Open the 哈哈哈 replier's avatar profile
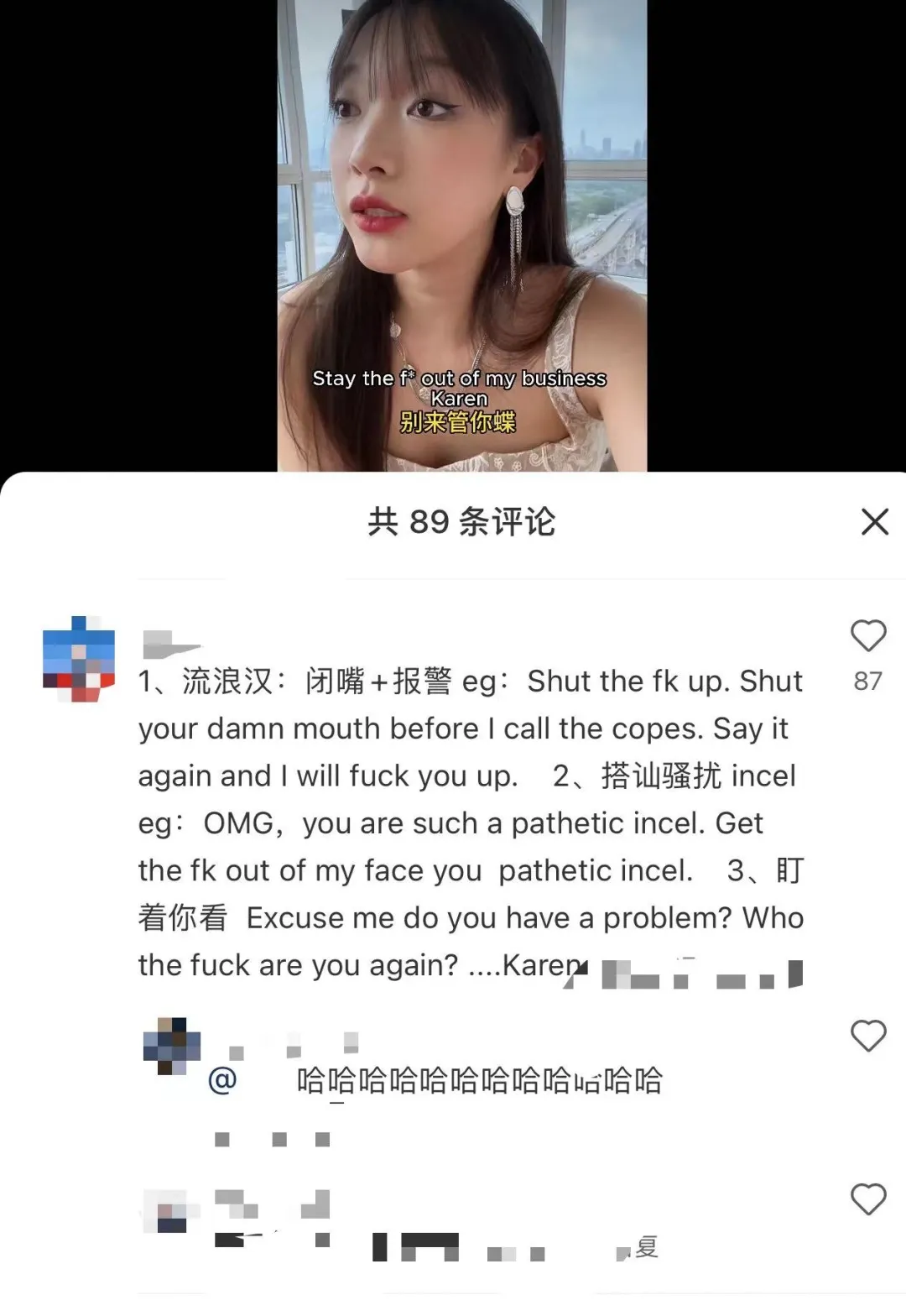The image size is (906, 1316). [172, 1046]
